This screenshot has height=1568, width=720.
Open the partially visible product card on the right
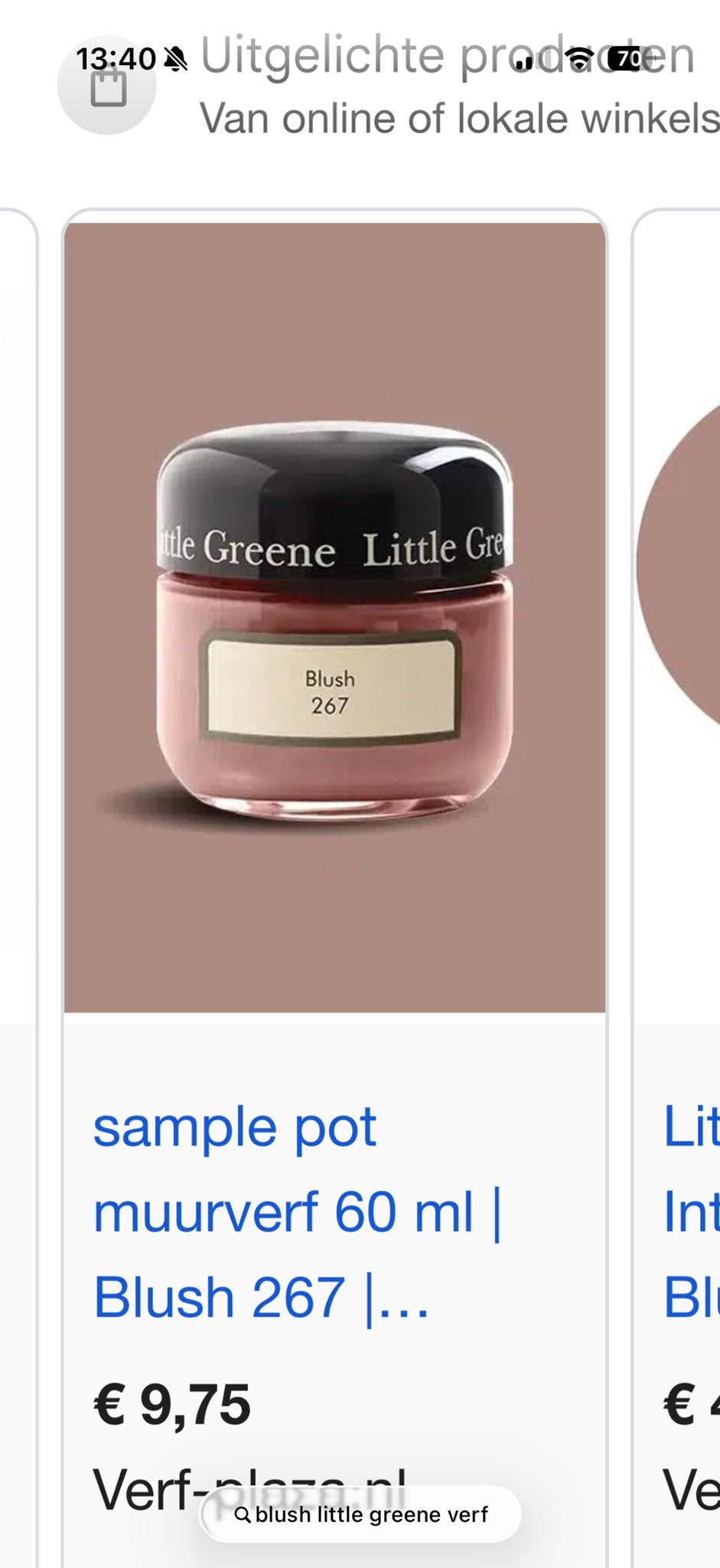pyautogui.click(x=676, y=888)
